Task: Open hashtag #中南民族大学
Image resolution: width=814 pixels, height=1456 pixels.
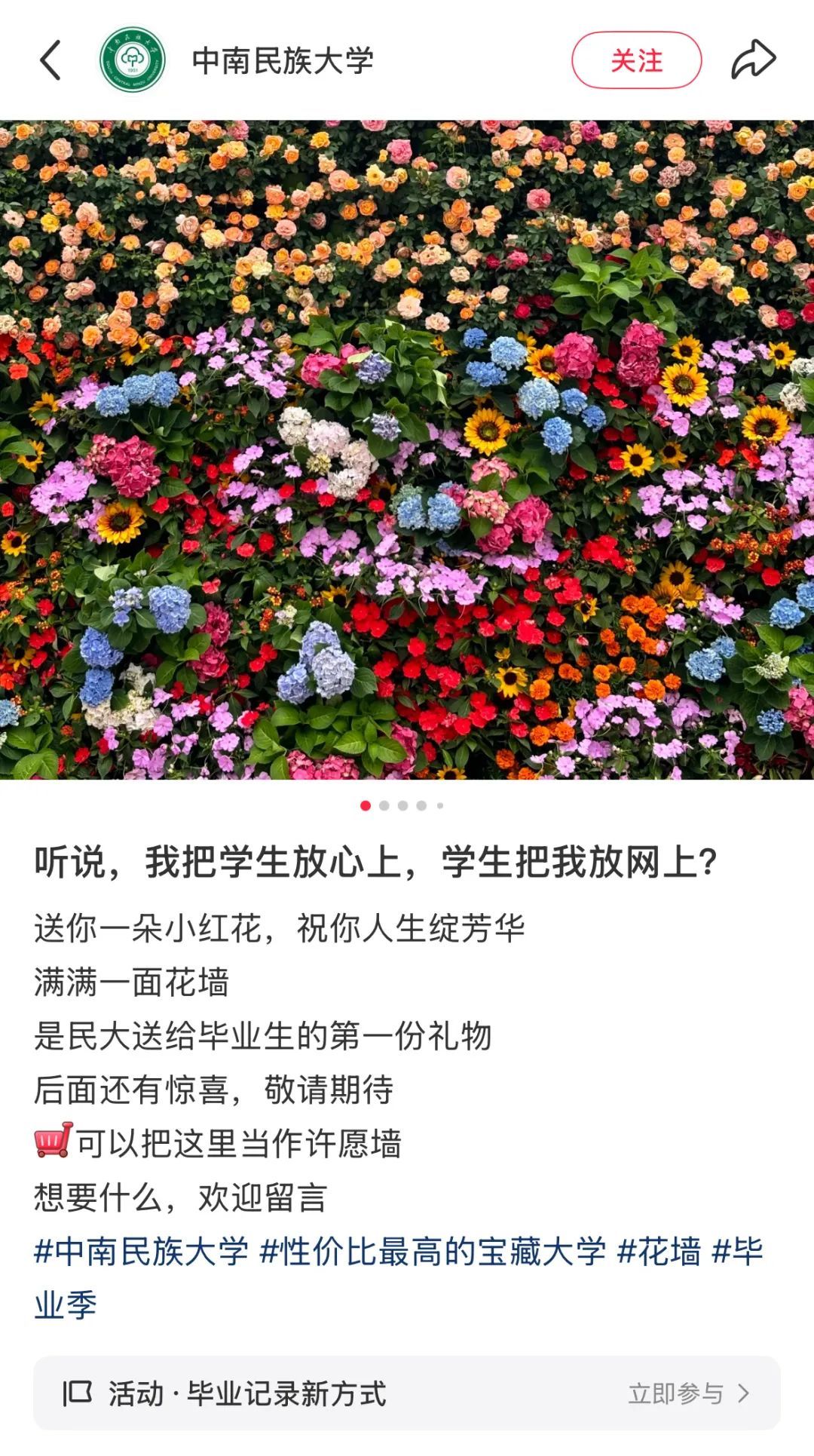Action: pos(142,1252)
